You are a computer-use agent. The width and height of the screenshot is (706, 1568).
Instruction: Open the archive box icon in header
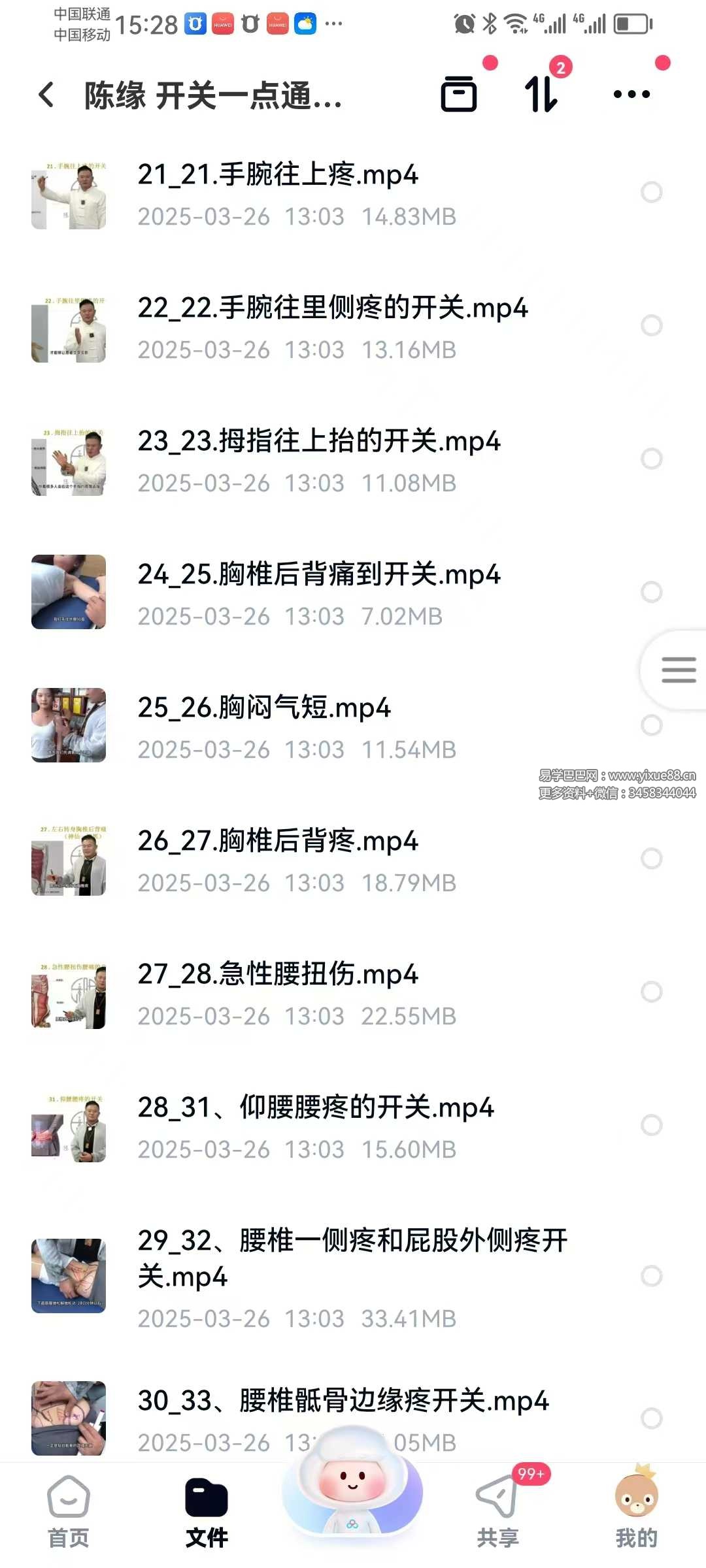[459, 94]
